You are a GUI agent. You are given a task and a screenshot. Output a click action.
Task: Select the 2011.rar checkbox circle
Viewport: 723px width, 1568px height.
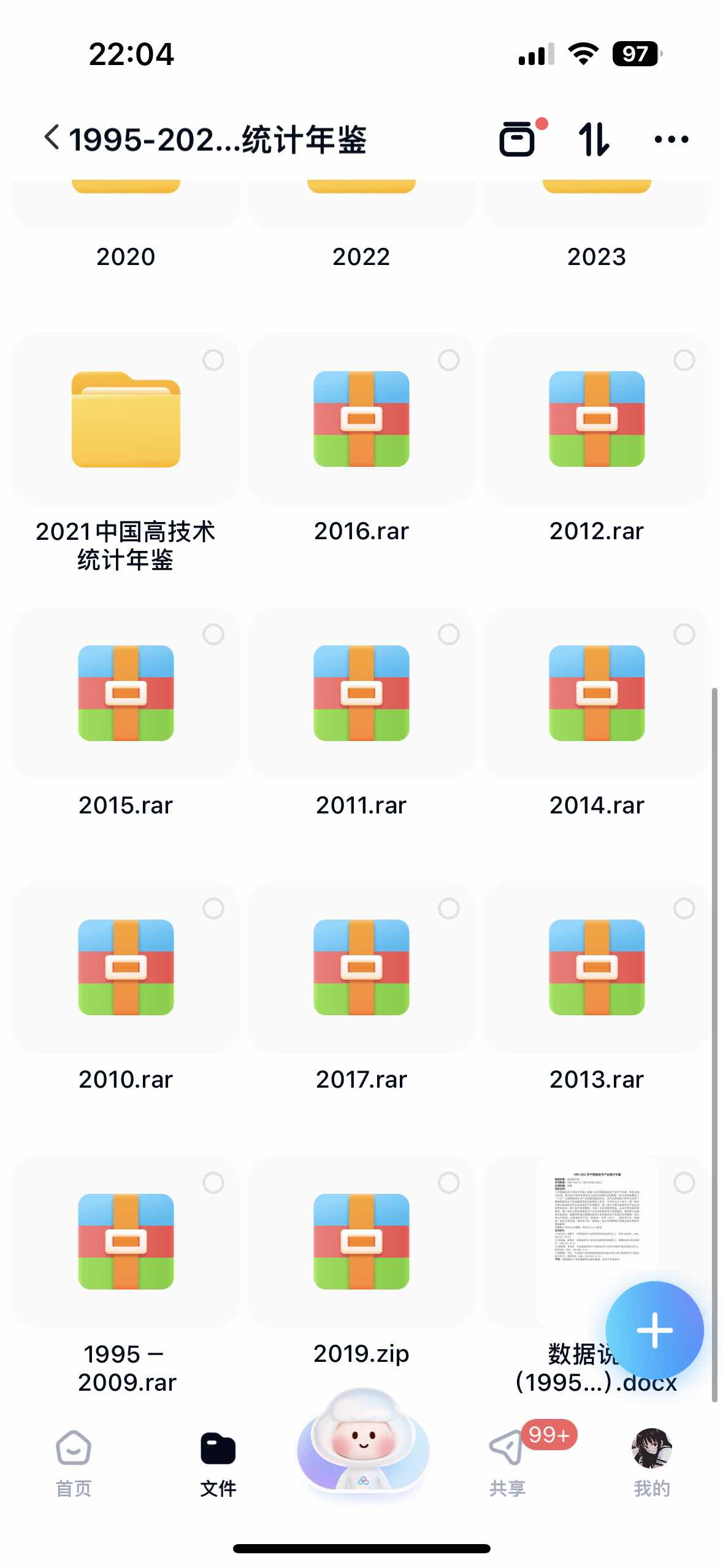pyautogui.click(x=449, y=634)
